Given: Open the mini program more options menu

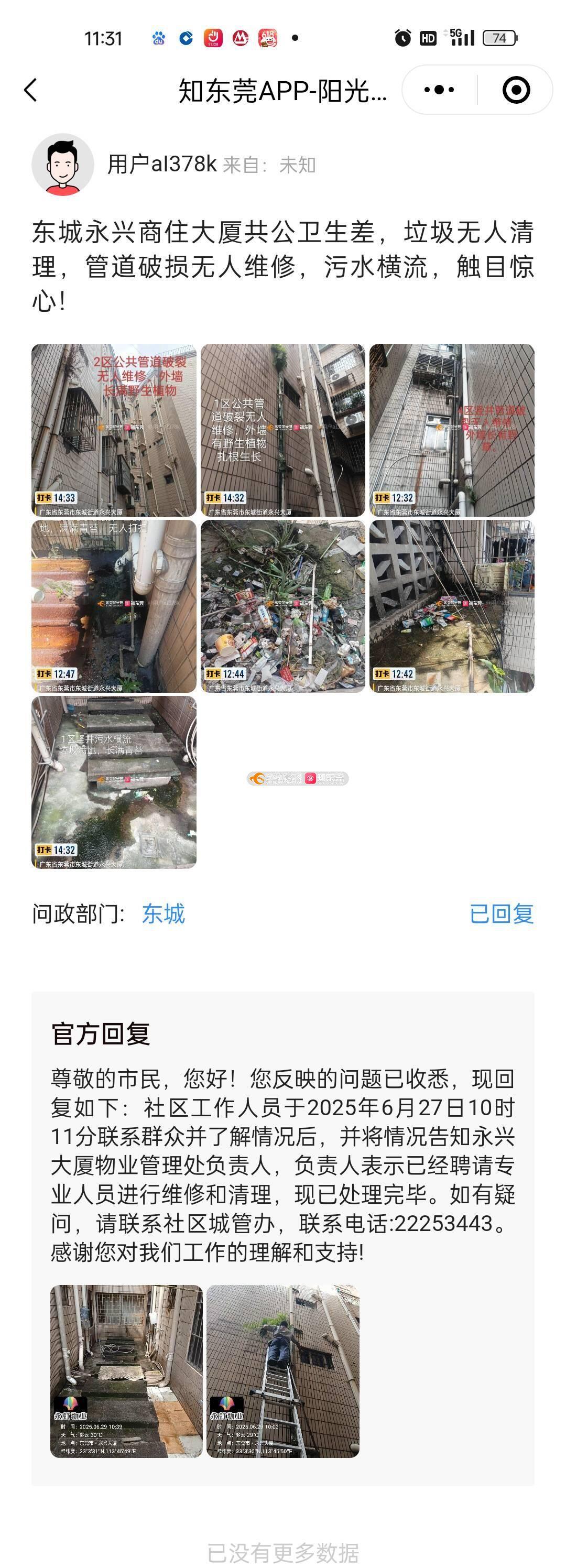Looking at the screenshot, I should [x=439, y=90].
